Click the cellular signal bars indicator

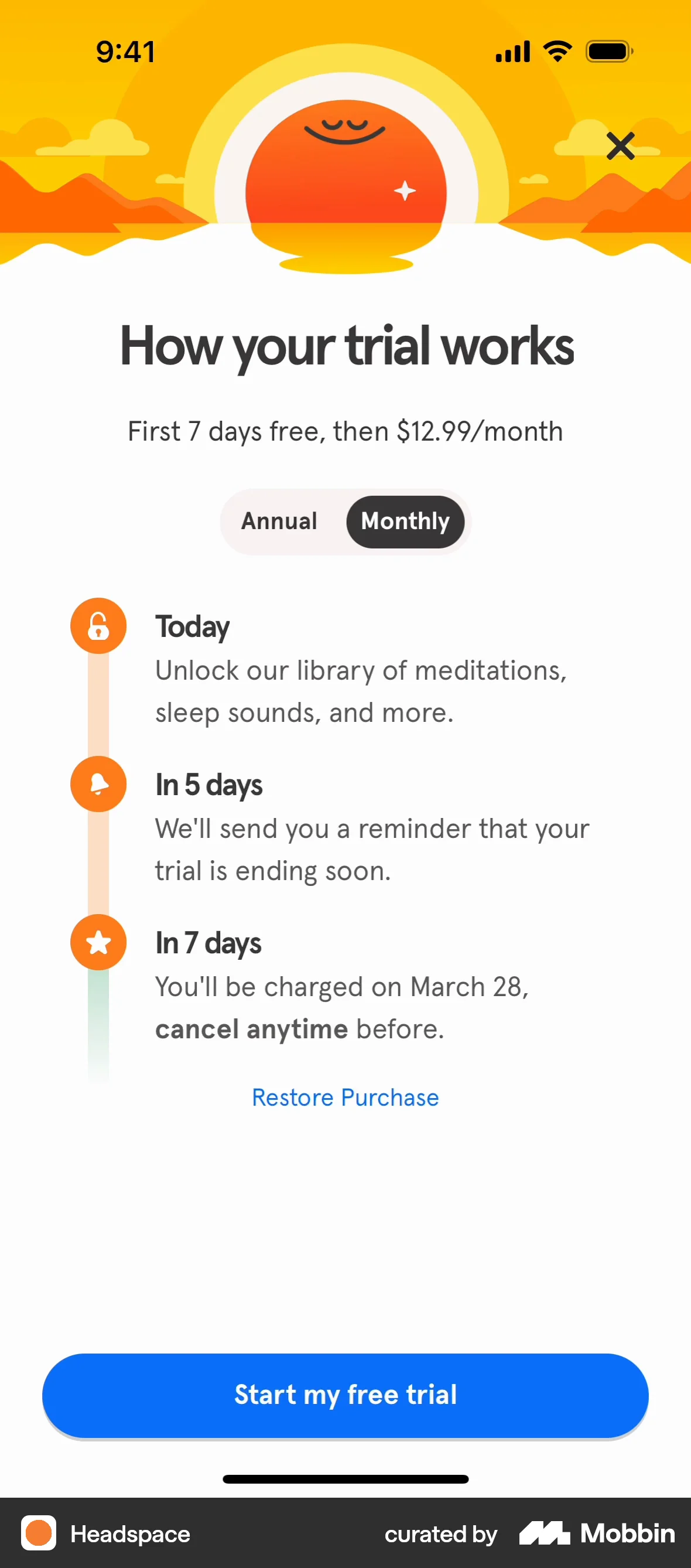512,51
